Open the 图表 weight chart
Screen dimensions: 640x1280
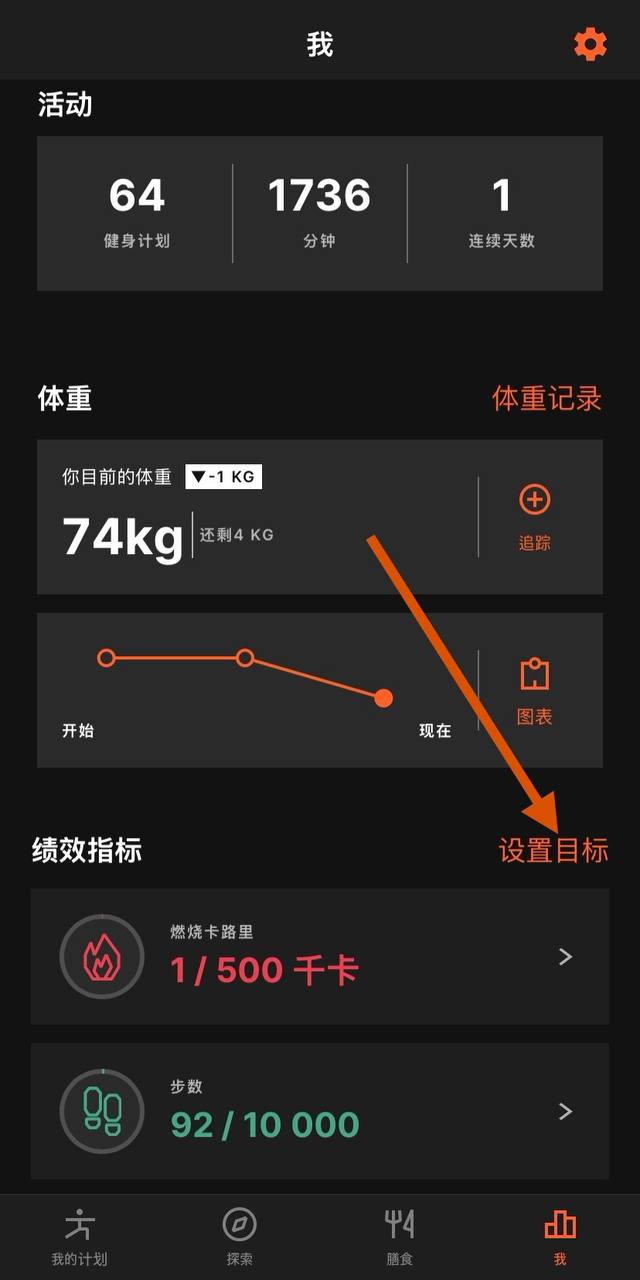coord(535,691)
